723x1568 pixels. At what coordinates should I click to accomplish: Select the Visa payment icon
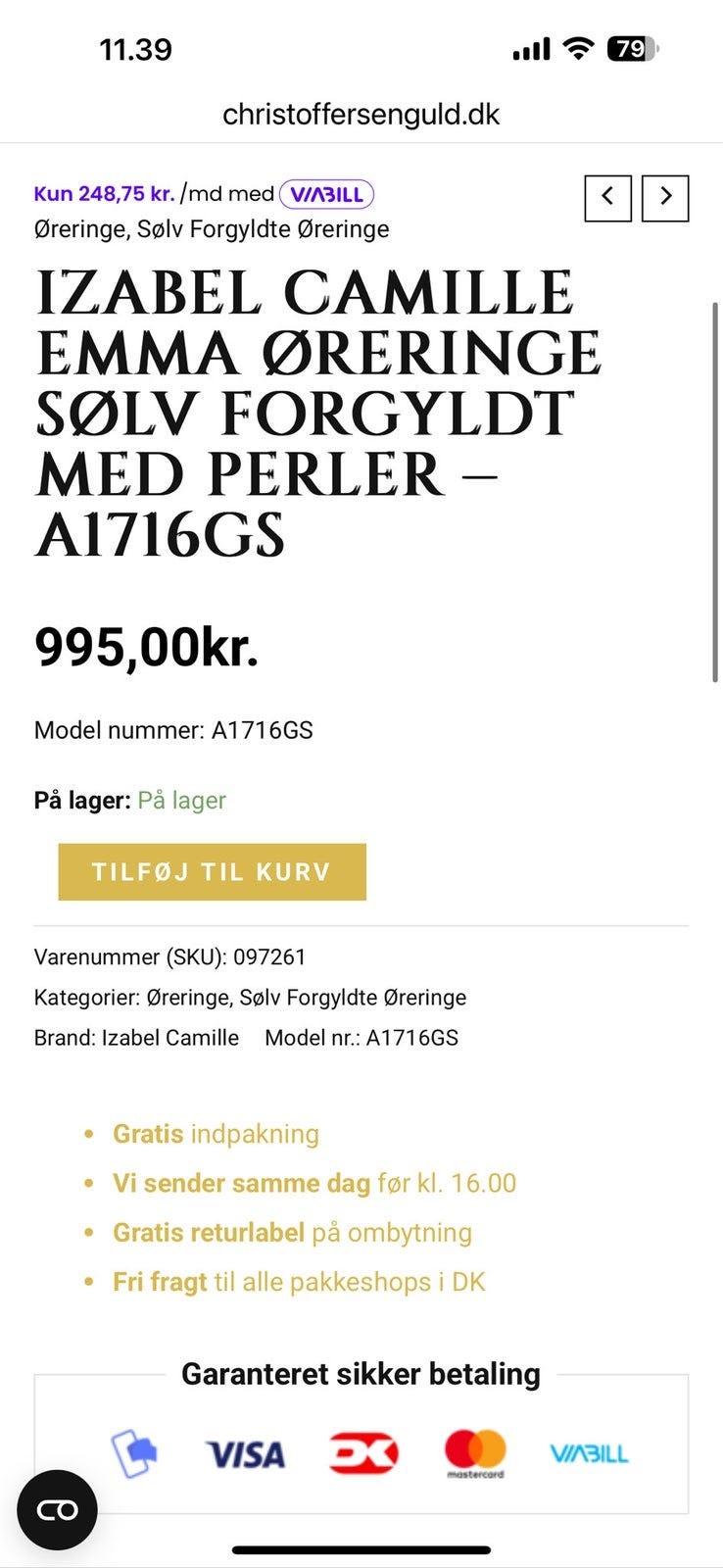click(244, 1454)
